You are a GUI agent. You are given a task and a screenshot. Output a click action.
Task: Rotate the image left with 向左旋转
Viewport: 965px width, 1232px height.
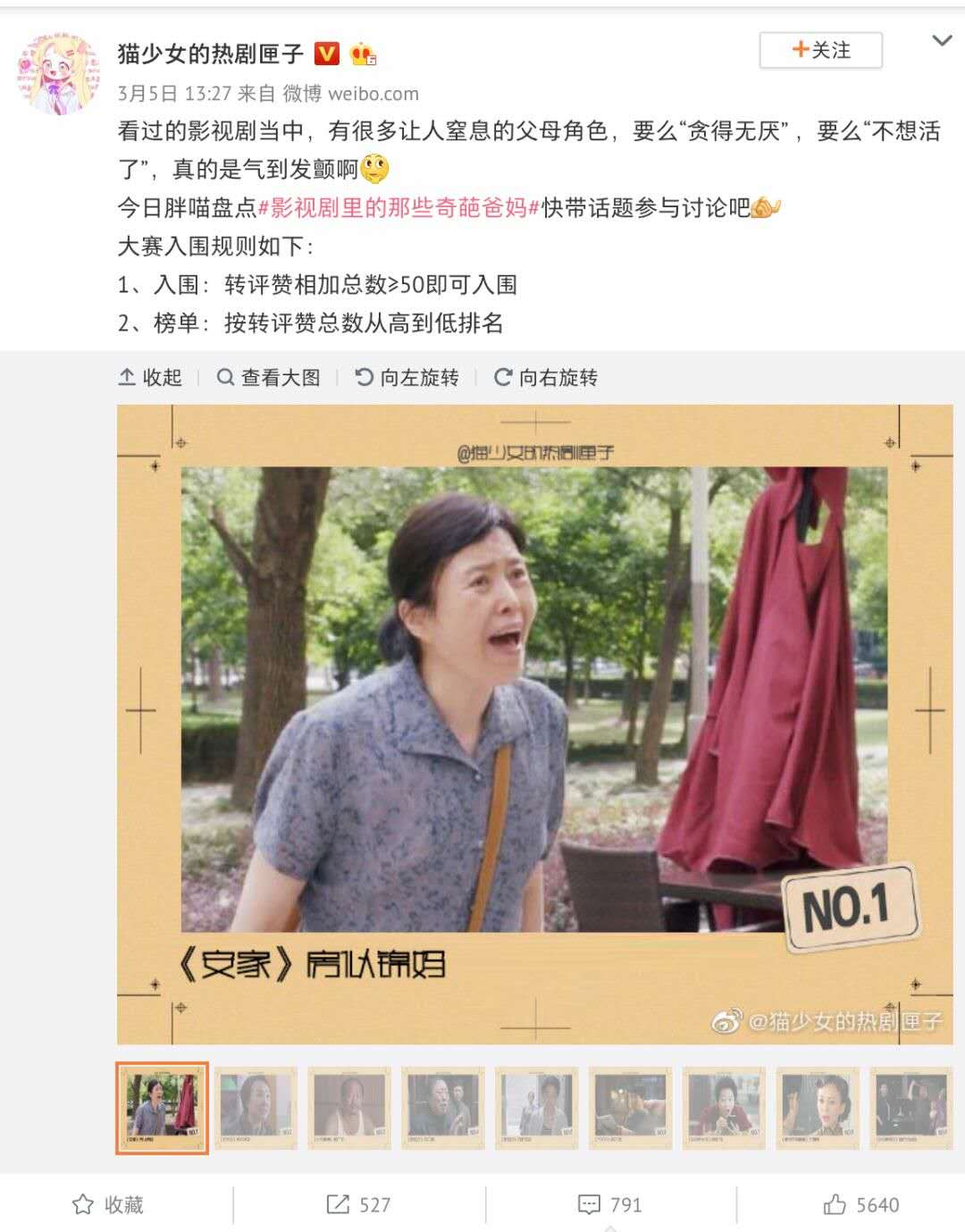tap(407, 378)
